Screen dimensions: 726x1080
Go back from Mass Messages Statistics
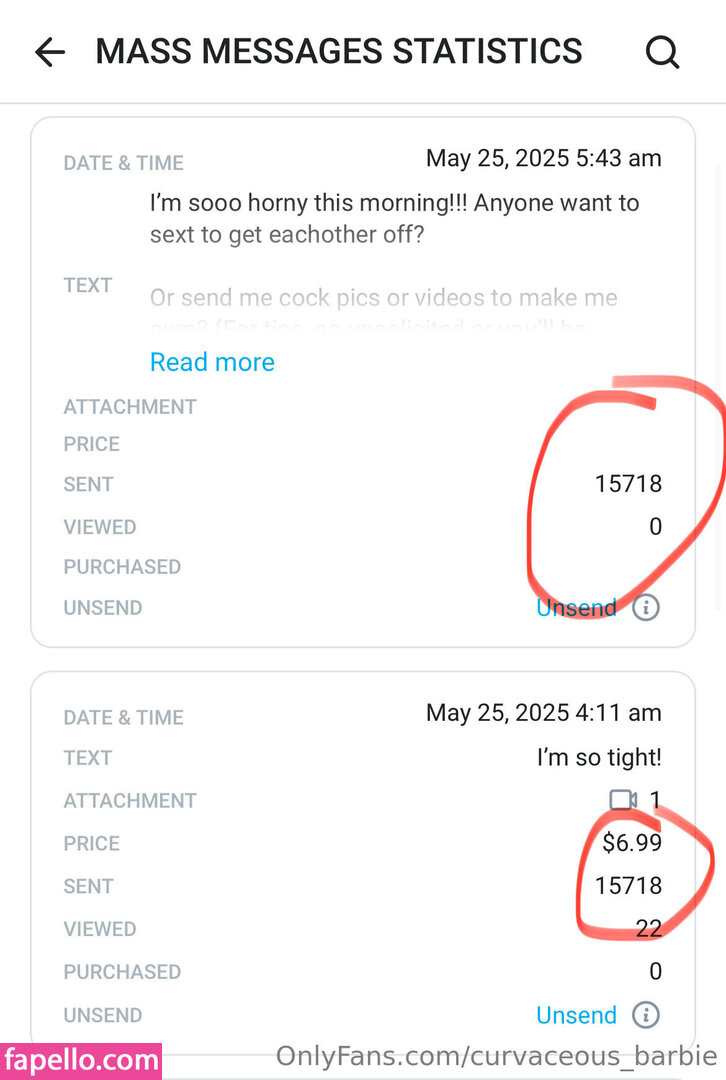(49, 52)
